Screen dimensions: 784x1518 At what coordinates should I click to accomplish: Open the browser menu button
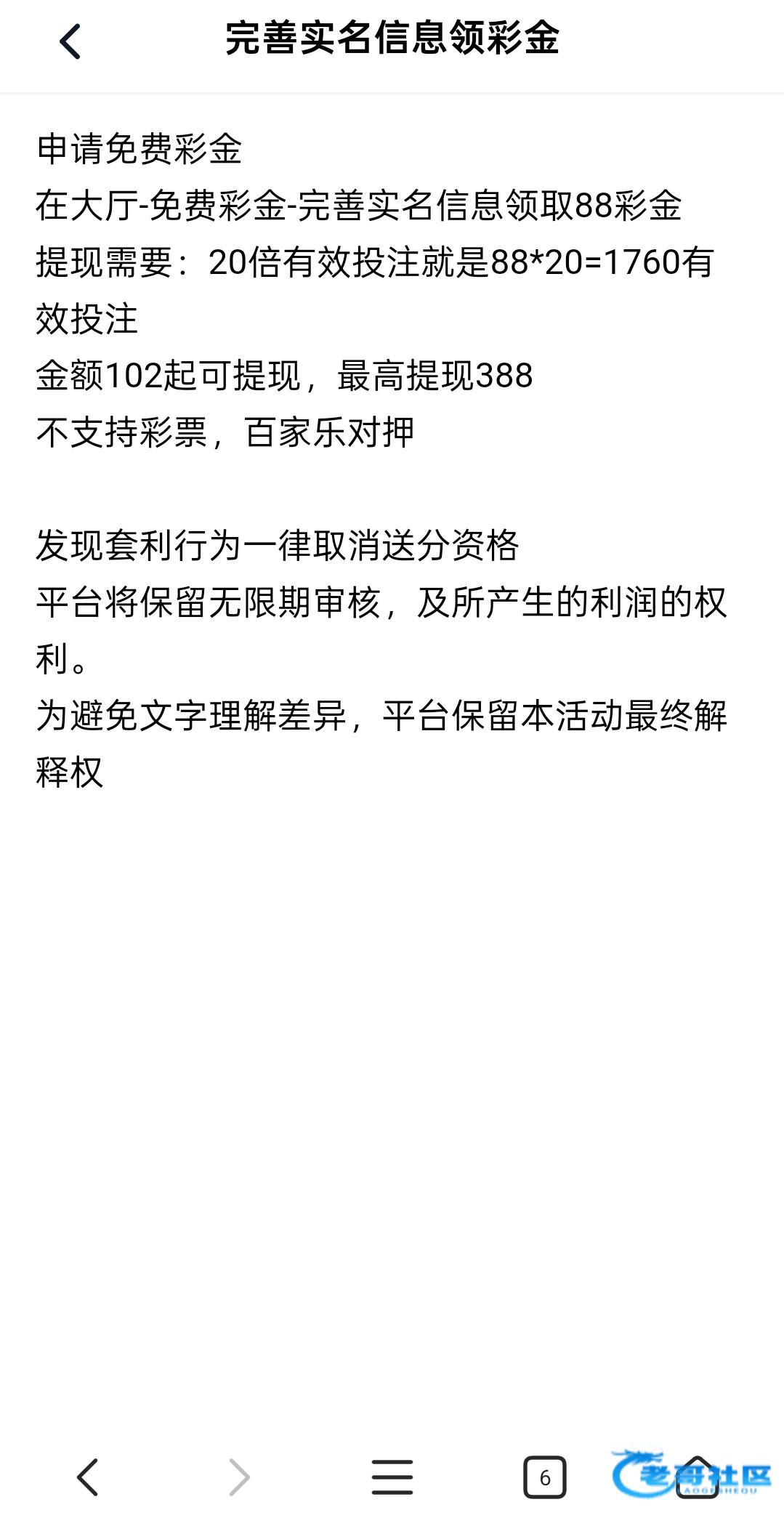click(392, 1477)
